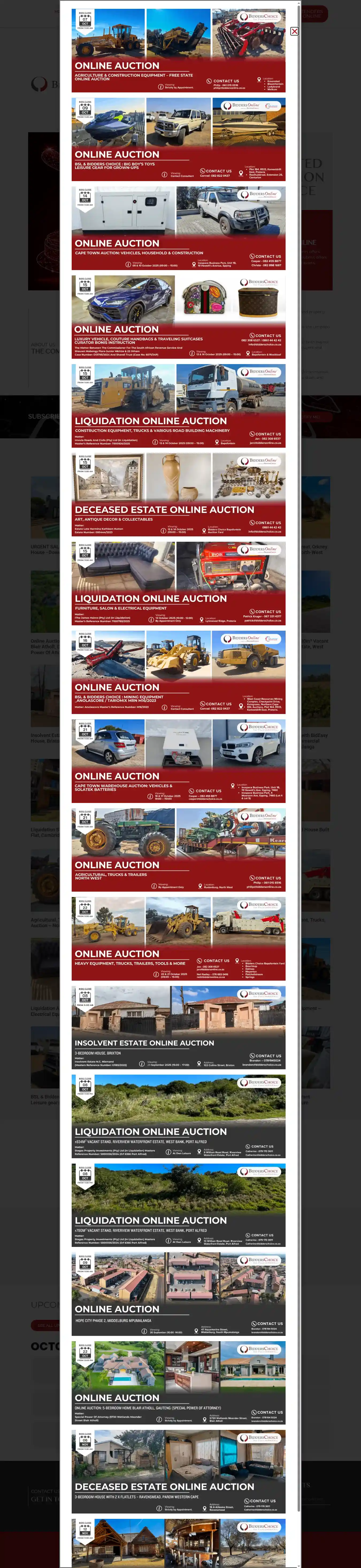Close the auctions popup
This screenshot has height=1568, width=361.
coord(294,31)
